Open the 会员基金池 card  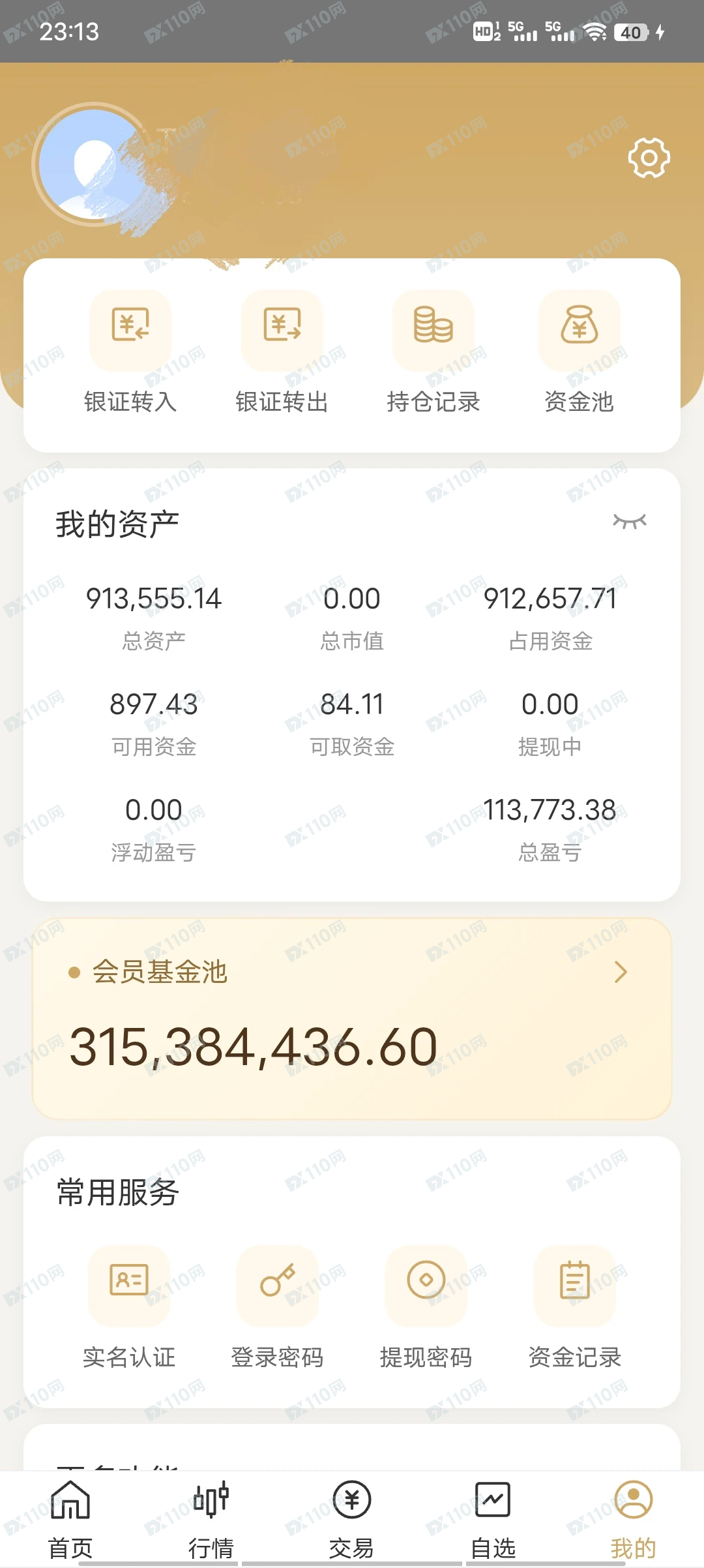click(352, 1018)
